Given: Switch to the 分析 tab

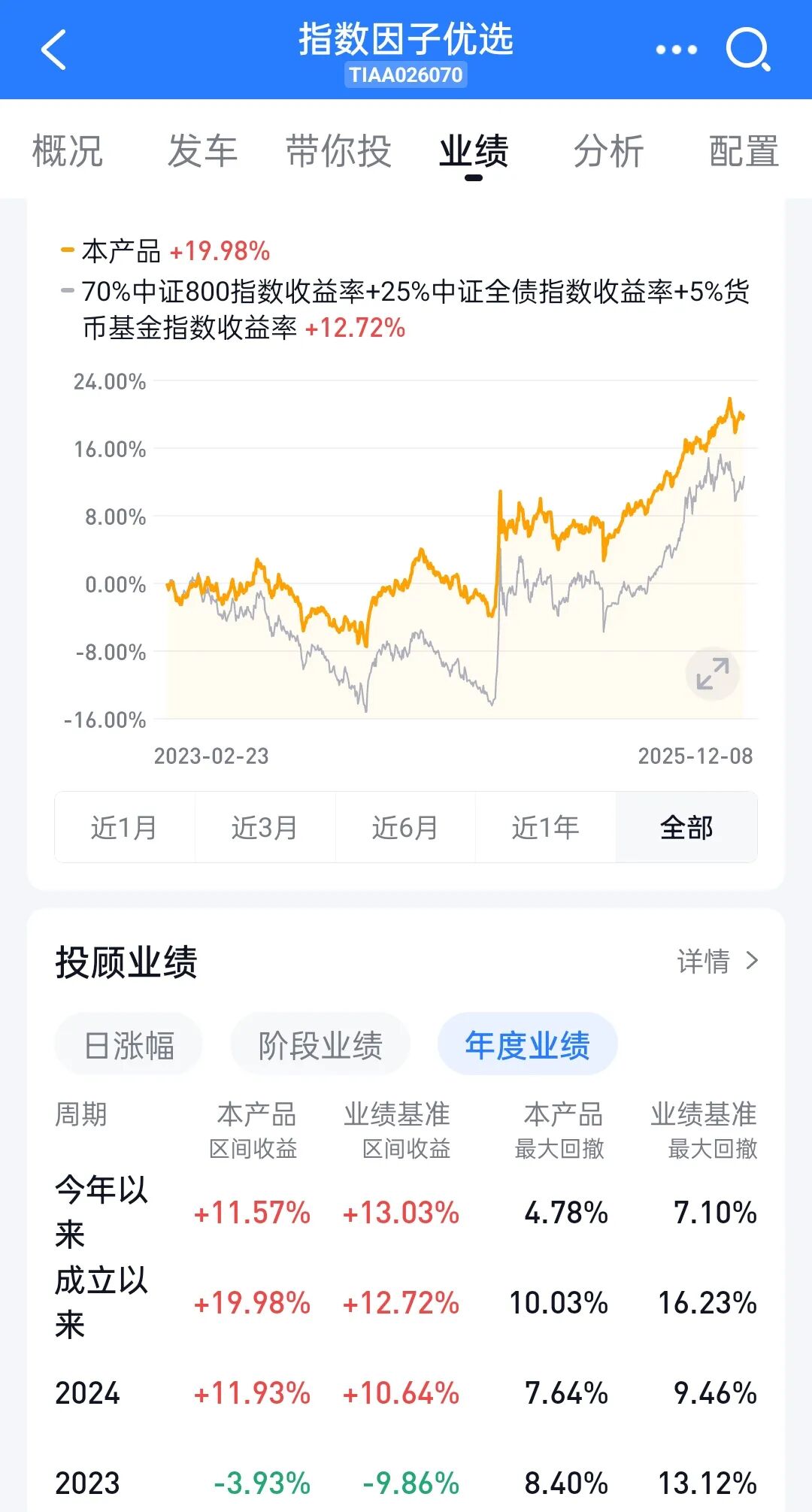Looking at the screenshot, I should [609, 151].
